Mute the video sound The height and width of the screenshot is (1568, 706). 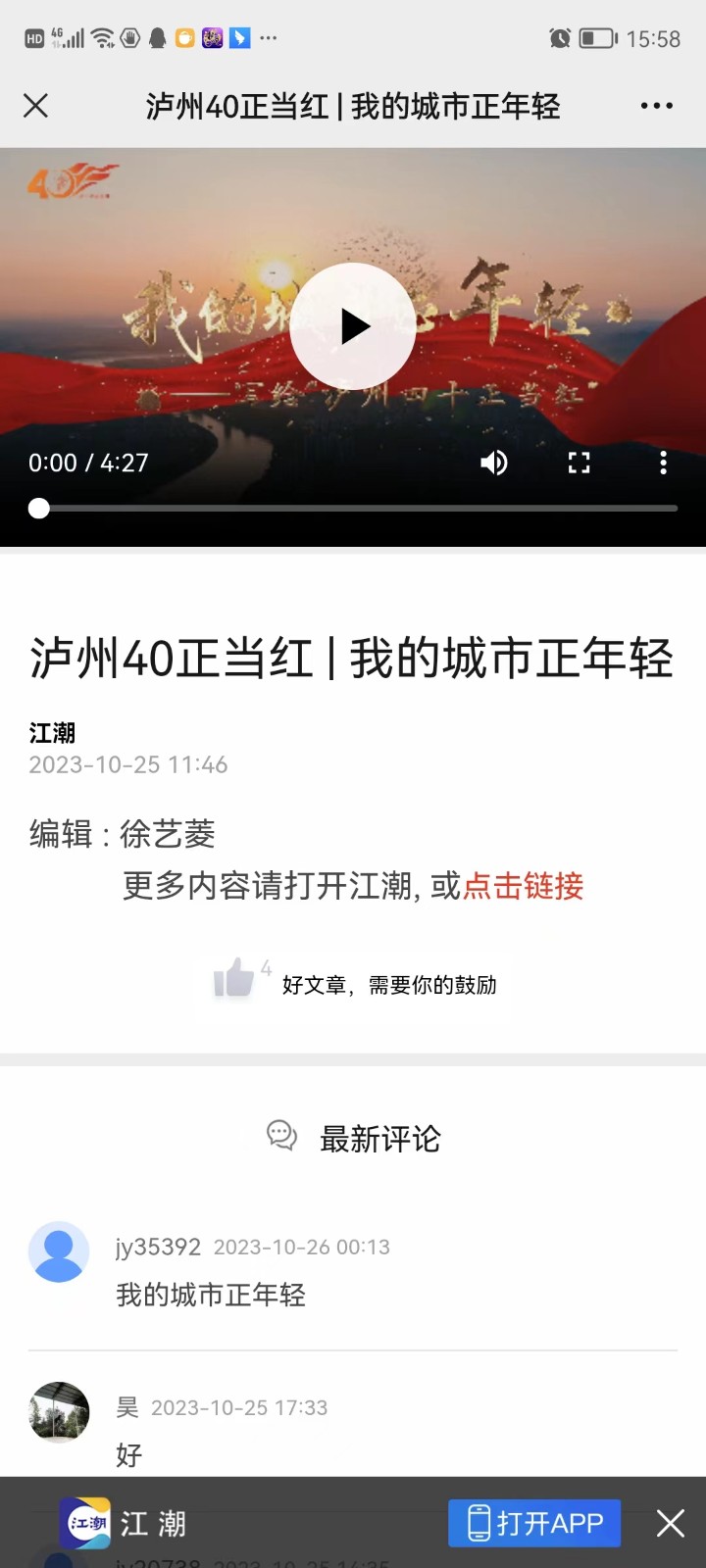(x=494, y=463)
